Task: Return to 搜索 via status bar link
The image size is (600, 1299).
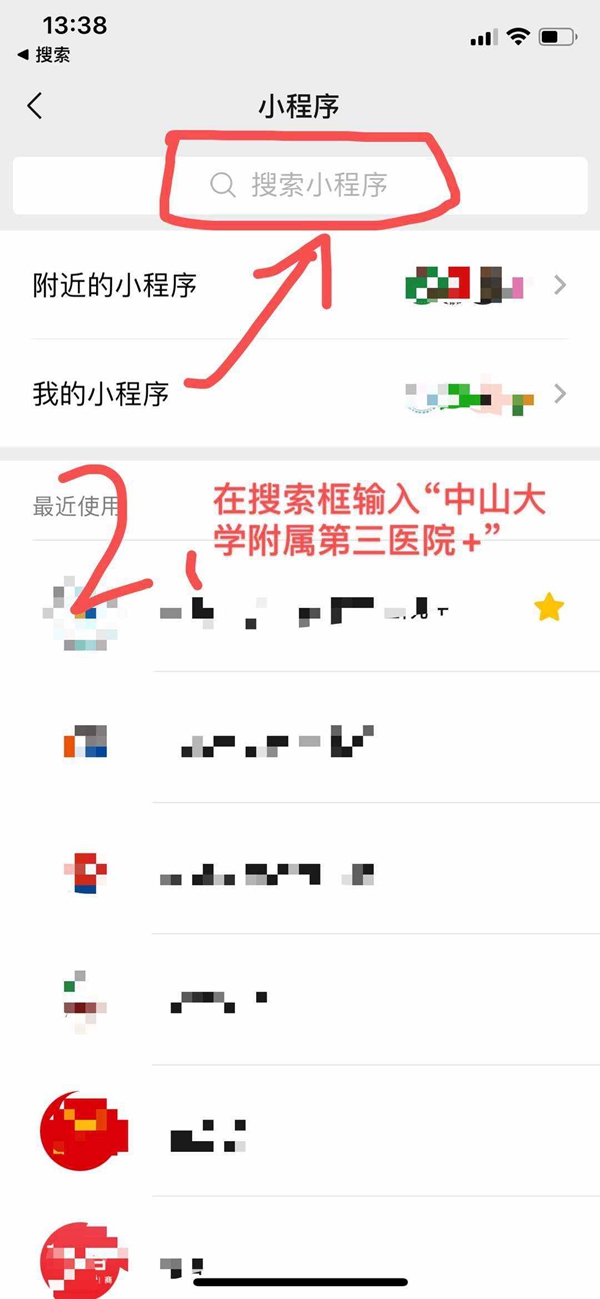Action: 45,55
